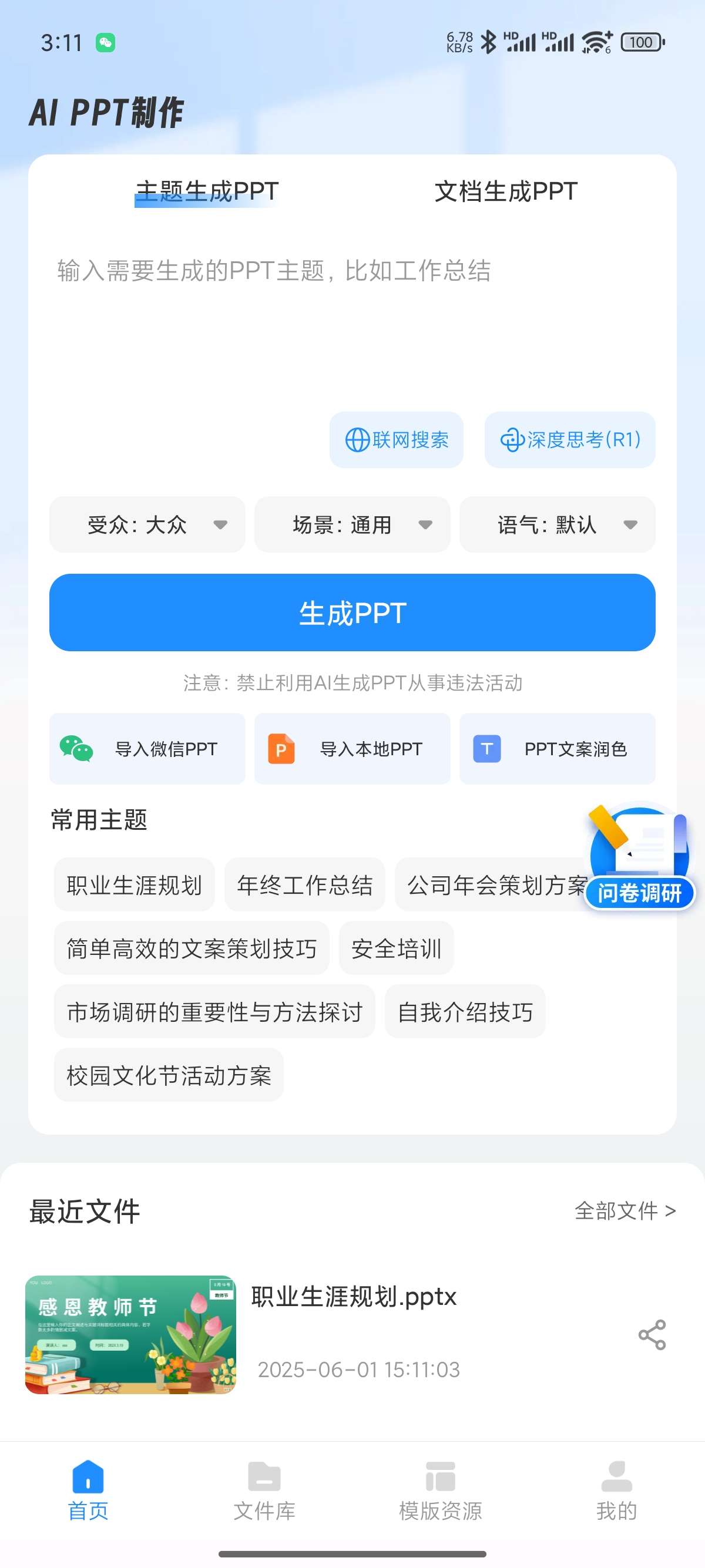Open the 语气 dropdown

[557, 524]
